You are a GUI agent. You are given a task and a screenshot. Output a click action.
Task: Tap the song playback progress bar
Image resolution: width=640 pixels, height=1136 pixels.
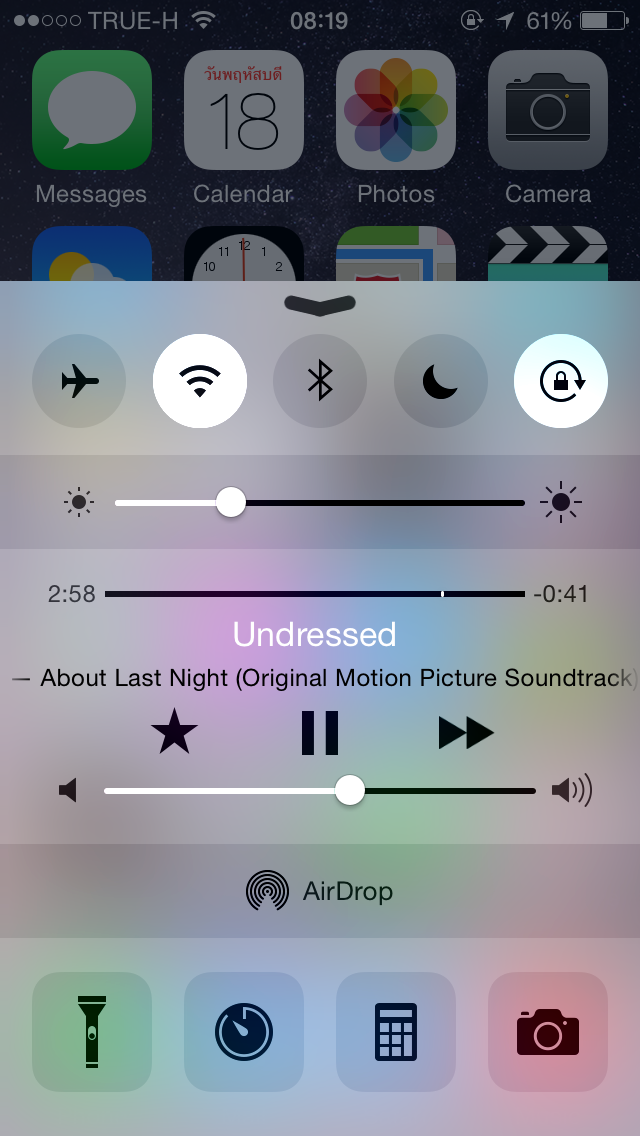click(315, 594)
